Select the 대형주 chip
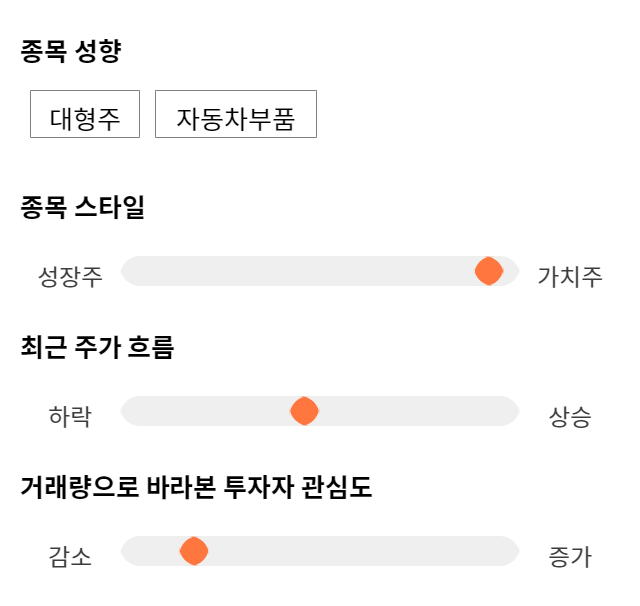The width and height of the screenshot is (640, 606). 85,114
